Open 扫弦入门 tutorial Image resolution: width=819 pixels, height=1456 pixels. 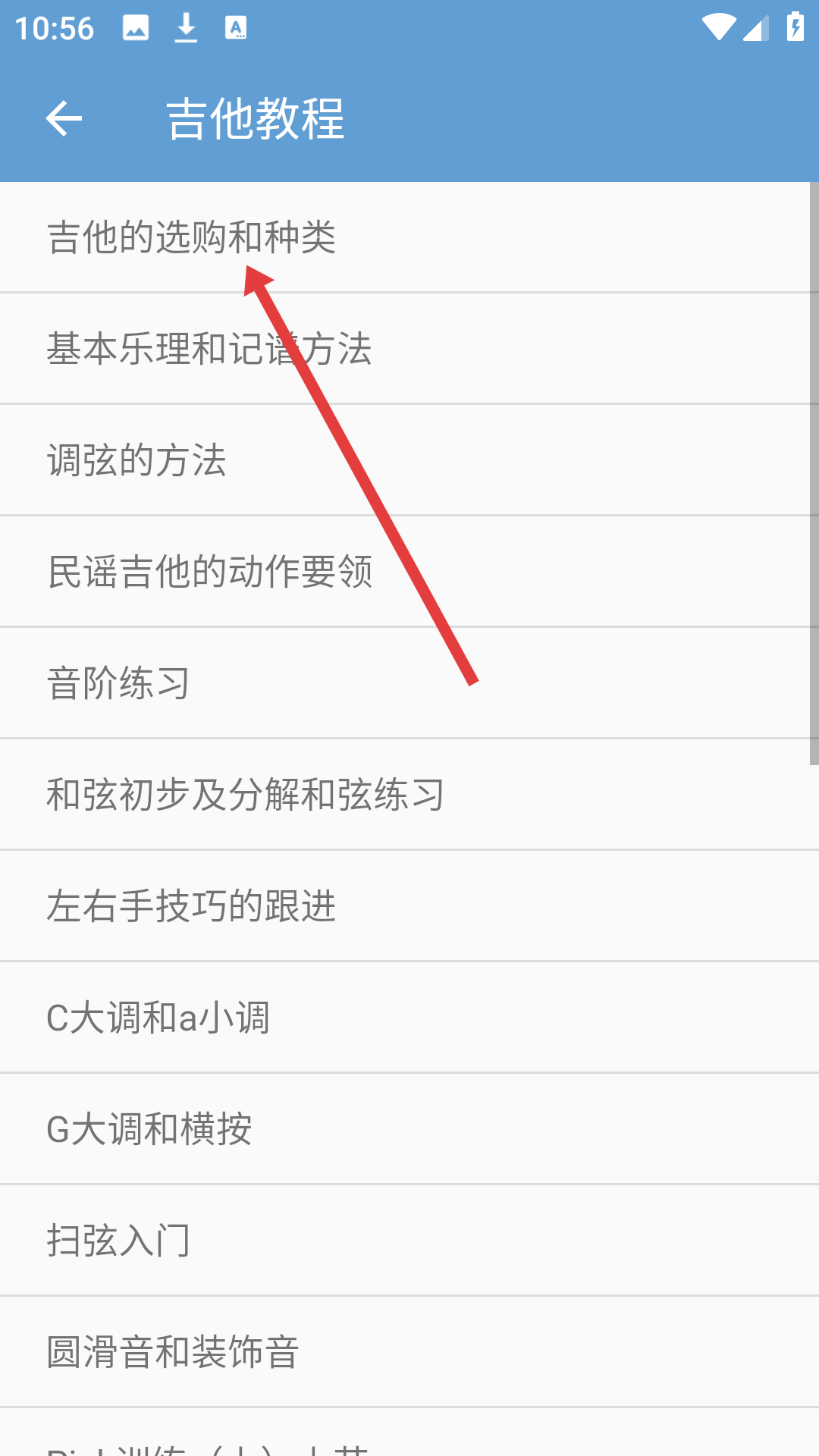click(x=409, y=1240)
